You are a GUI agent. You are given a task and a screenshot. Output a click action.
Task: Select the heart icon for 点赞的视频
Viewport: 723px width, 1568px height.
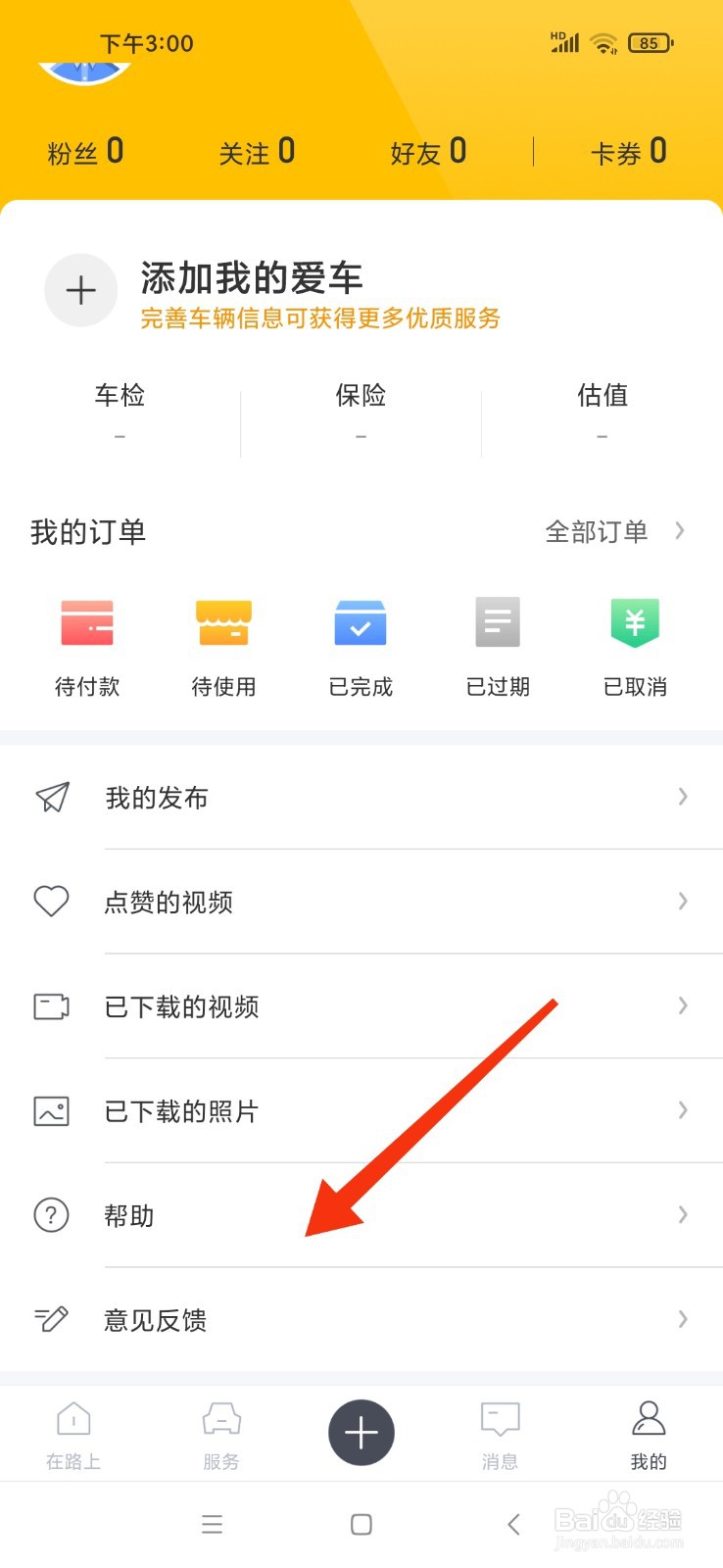pos(51,902)
